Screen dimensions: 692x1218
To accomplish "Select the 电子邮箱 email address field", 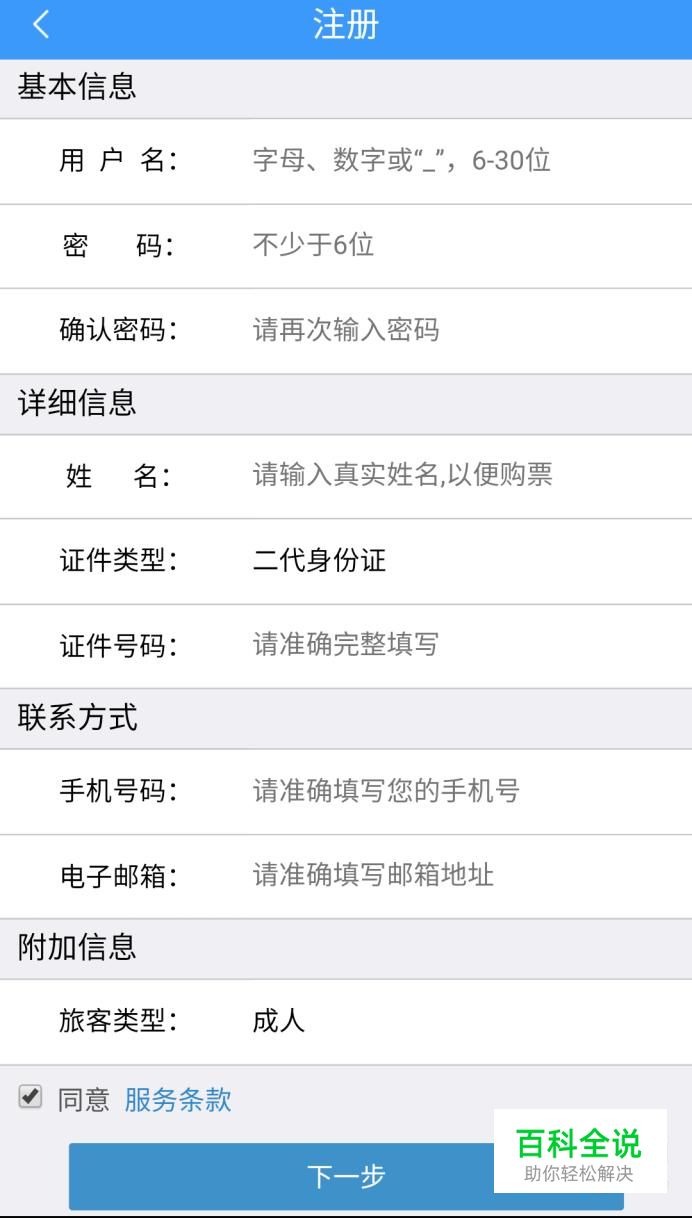I will point(450,877).
